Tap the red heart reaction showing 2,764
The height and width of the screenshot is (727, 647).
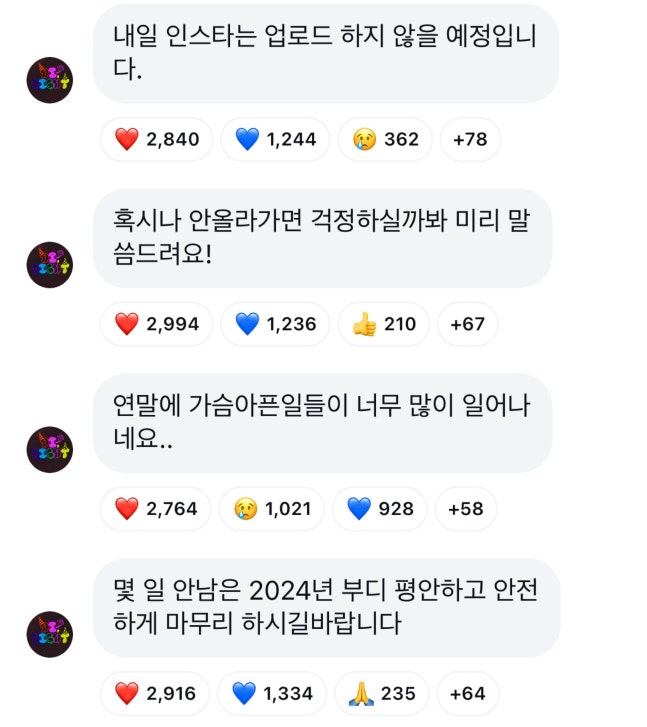(x=156, y=509)
